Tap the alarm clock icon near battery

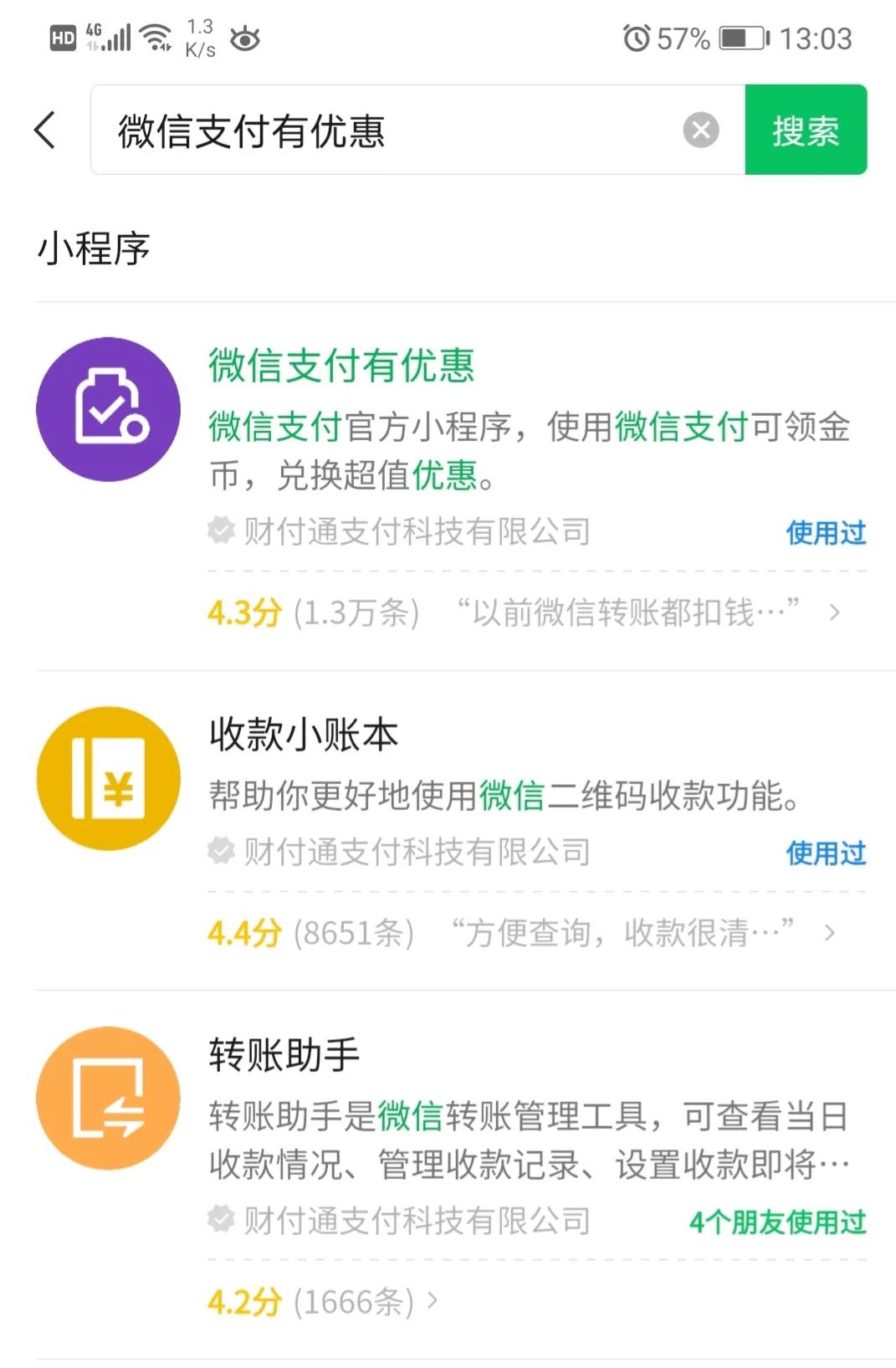pos(636,38)
